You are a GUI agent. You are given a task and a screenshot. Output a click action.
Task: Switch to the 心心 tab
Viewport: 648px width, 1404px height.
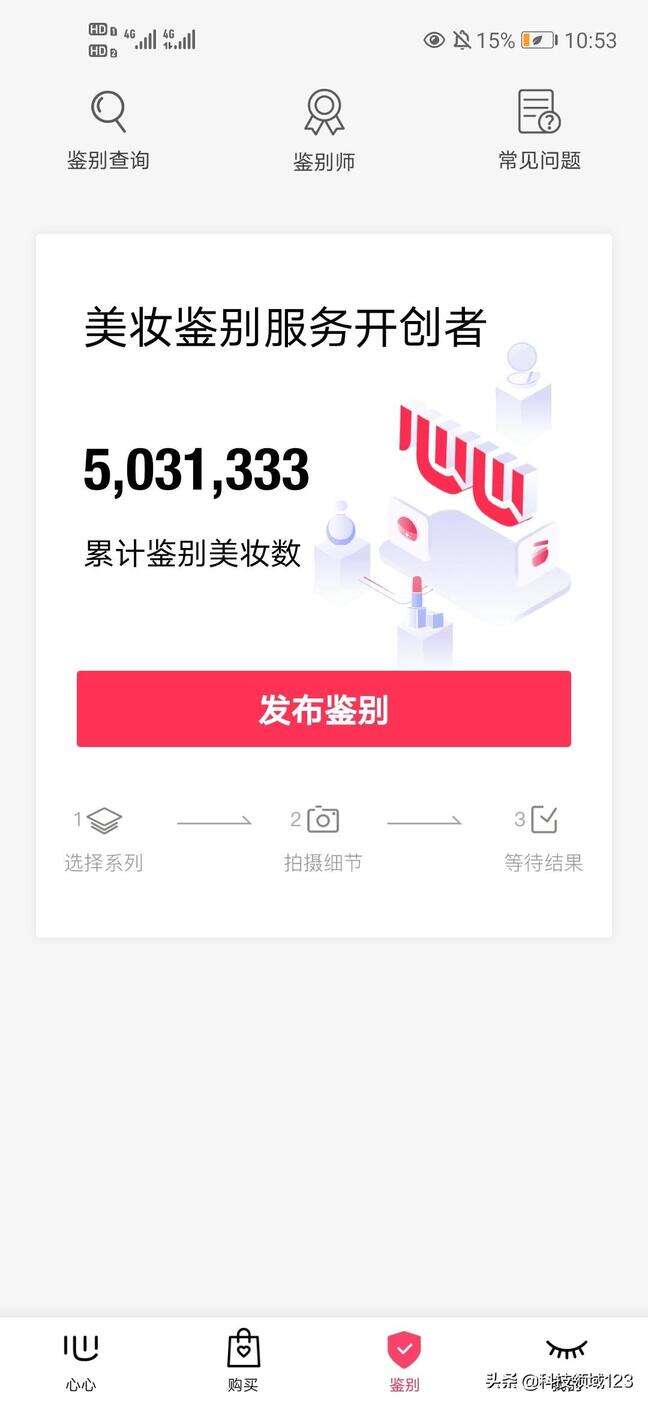[81, 1361]
